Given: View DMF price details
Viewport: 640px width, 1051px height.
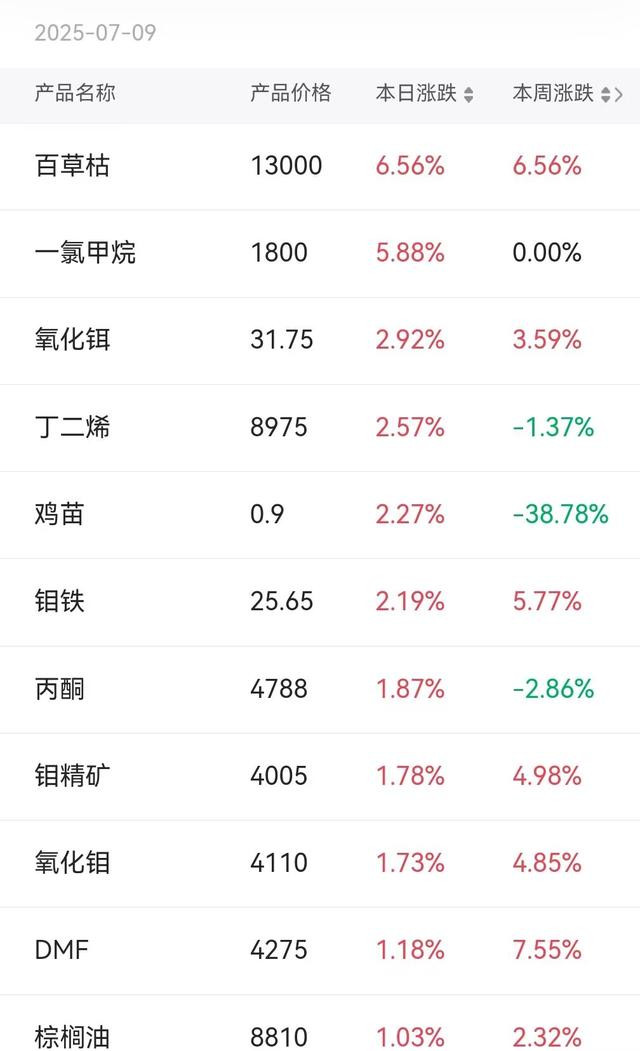Looking at the screenshot, I should pyautogui.click(x=320, y=950).
